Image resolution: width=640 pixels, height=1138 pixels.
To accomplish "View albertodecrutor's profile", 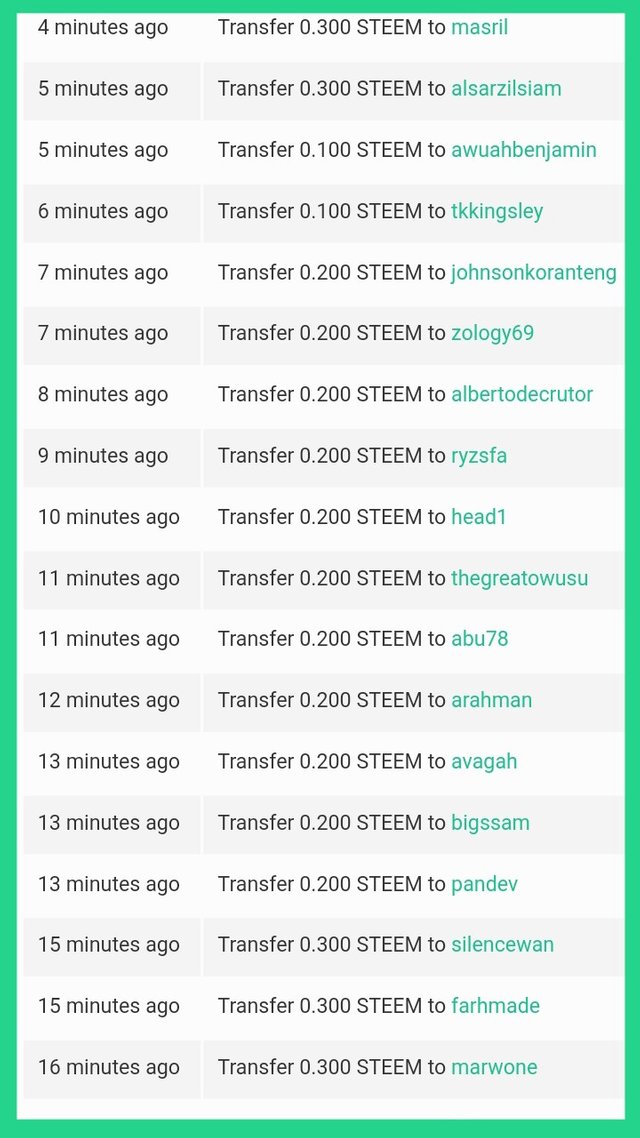I will [x=522, y=394].
